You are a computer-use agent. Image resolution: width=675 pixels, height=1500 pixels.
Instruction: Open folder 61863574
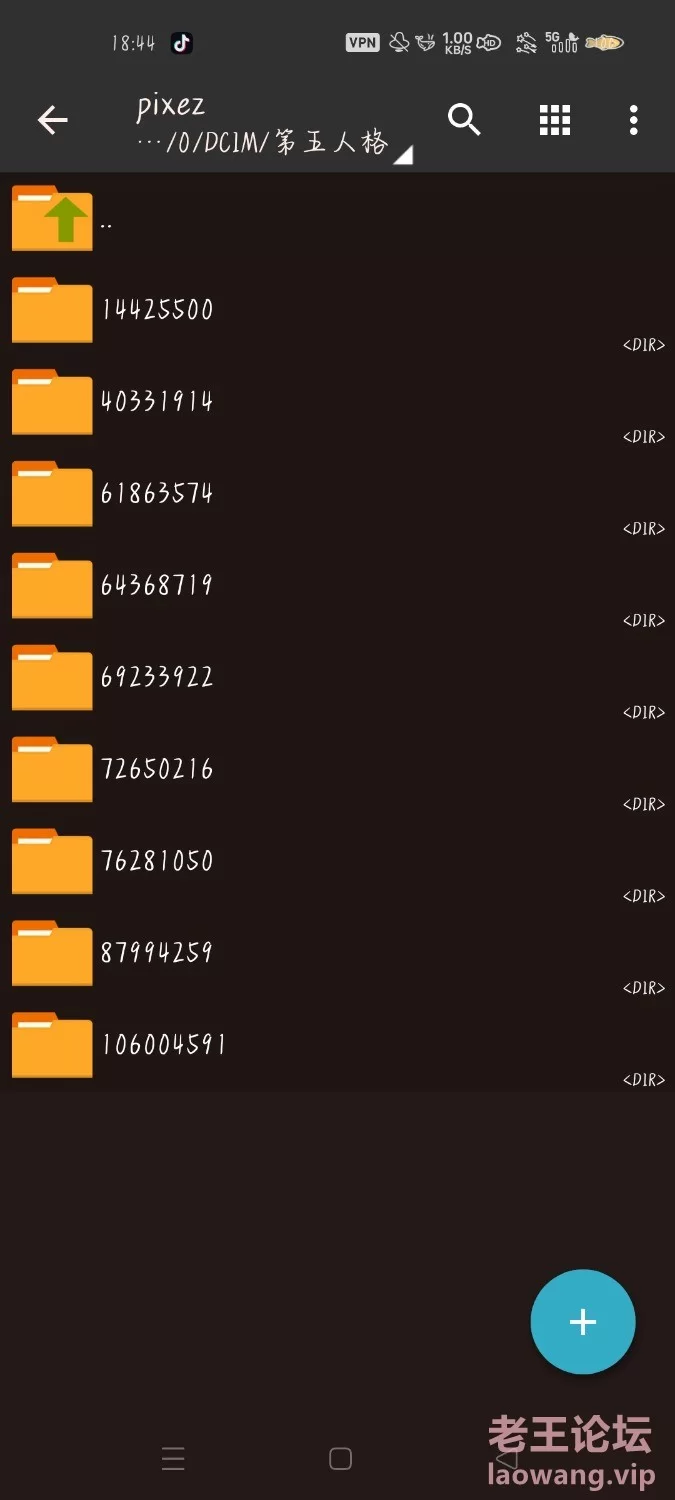[337, 496]
